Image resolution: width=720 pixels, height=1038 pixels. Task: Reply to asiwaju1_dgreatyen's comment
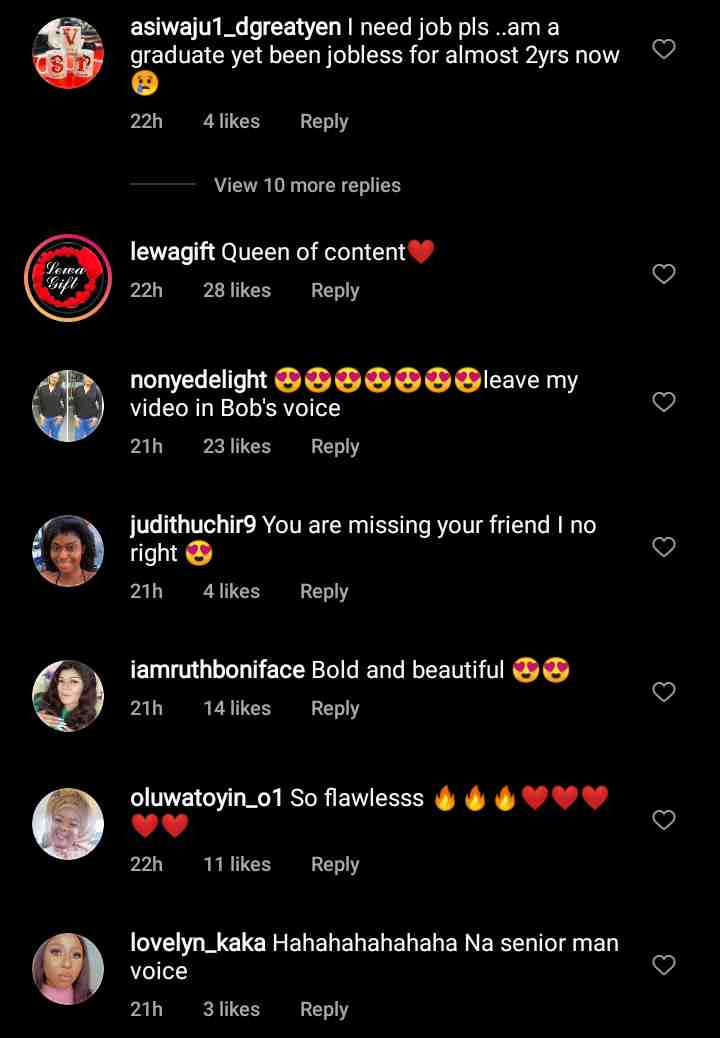click(324, 121)
